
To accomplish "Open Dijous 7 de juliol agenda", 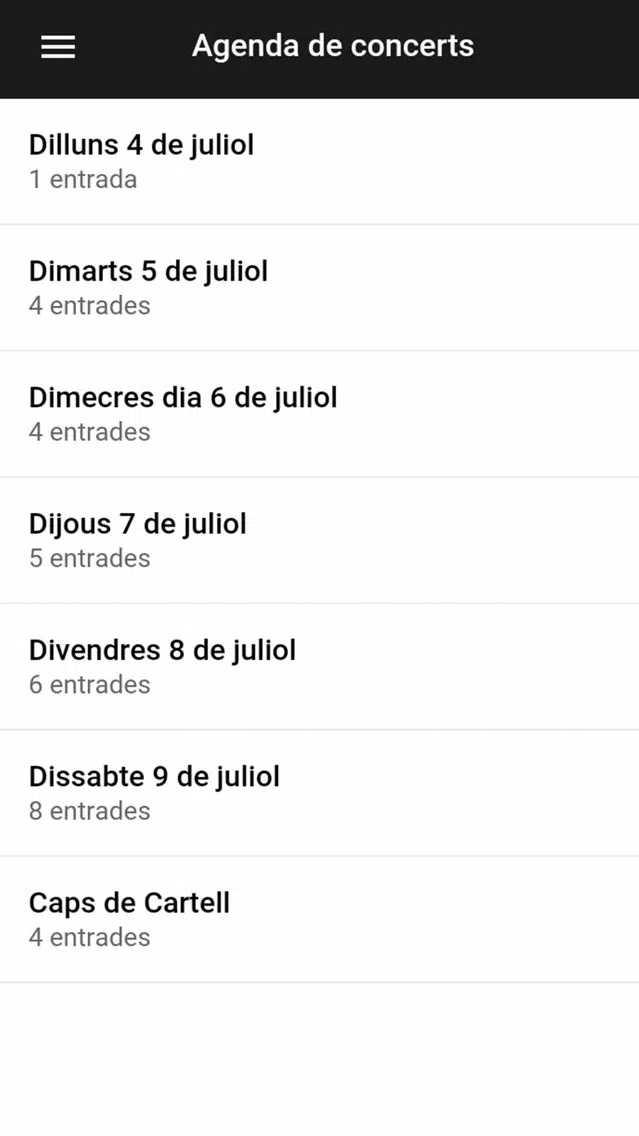I will (320, 540).
